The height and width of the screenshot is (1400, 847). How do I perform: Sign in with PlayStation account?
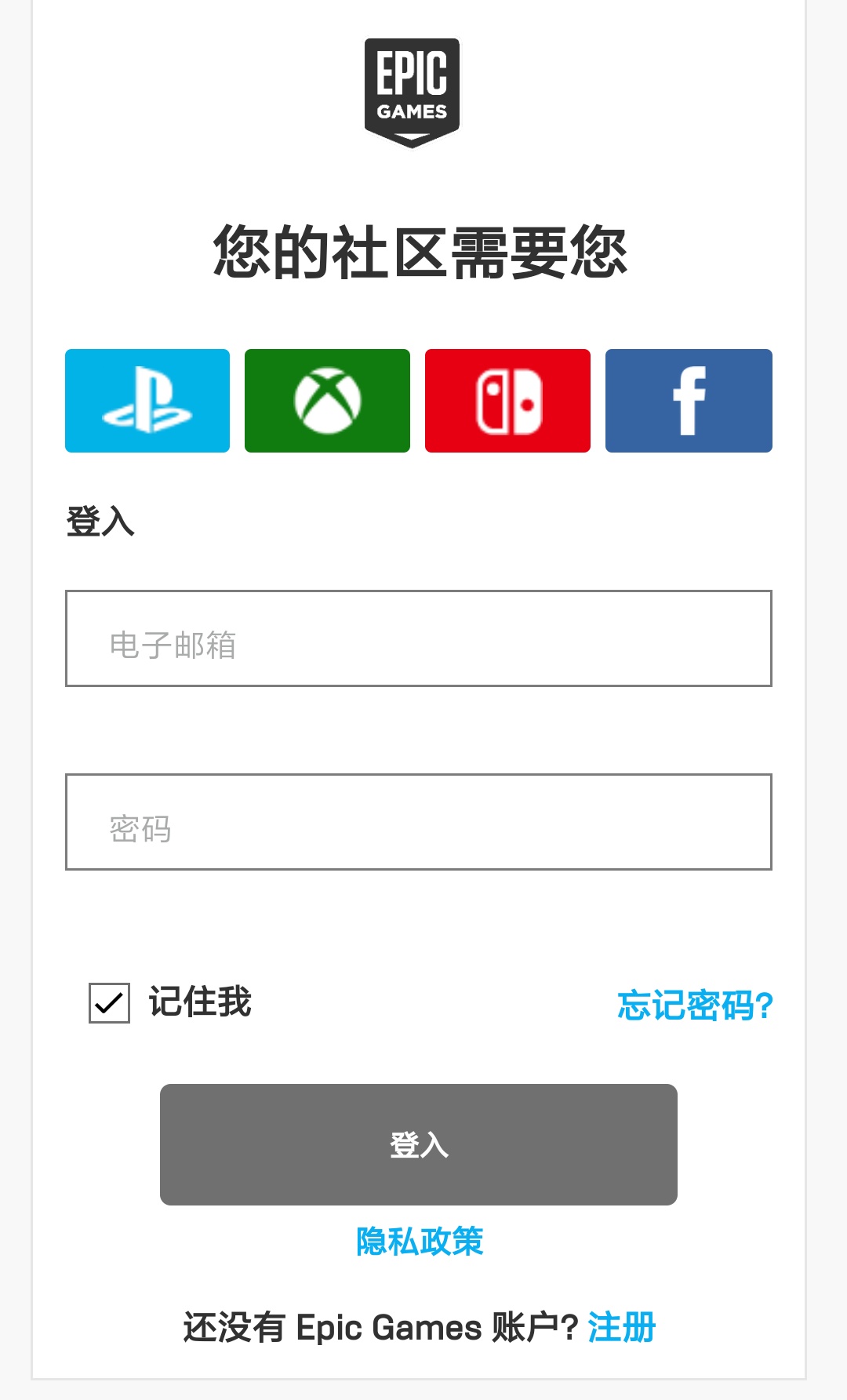point(147,401)
